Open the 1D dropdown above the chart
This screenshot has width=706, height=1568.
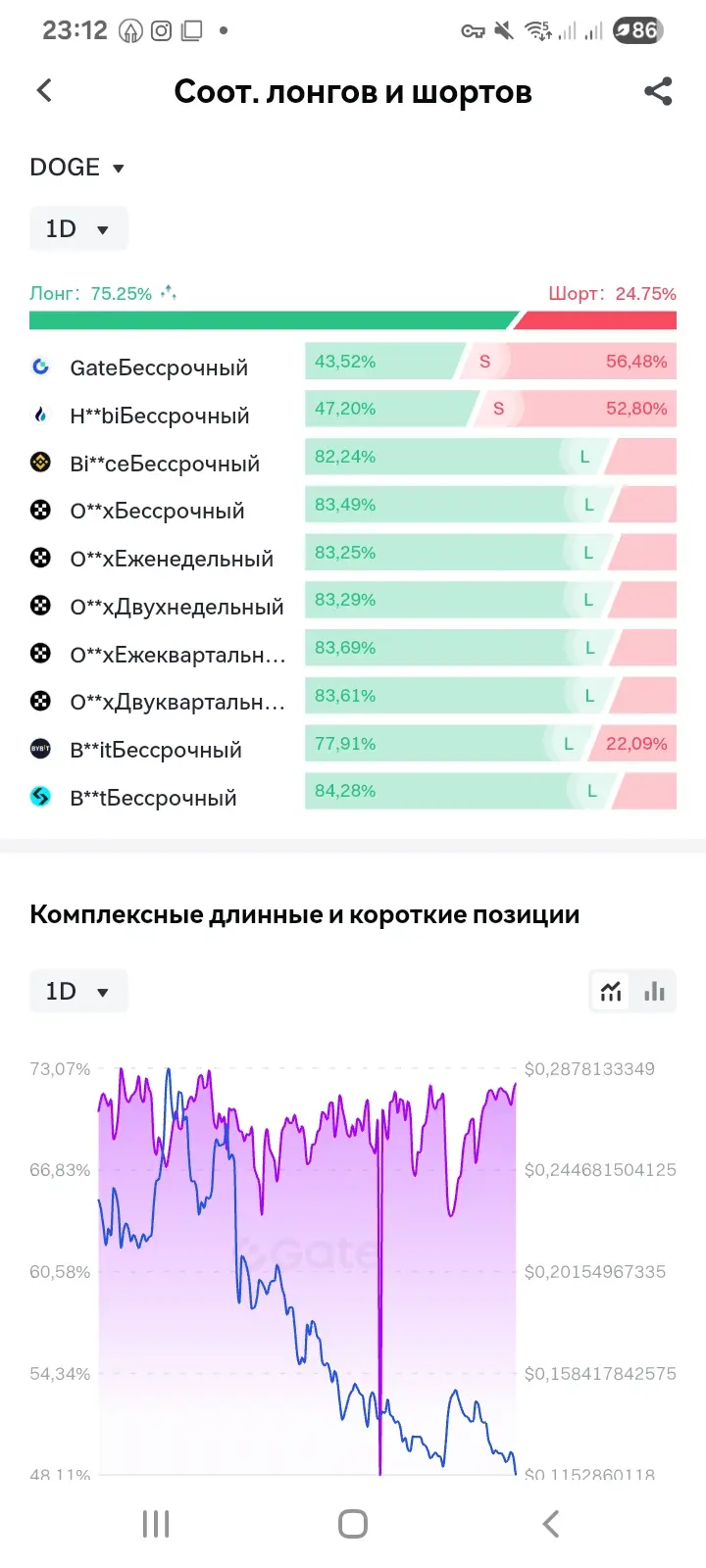pyautogui.click(x=78, y=991)
